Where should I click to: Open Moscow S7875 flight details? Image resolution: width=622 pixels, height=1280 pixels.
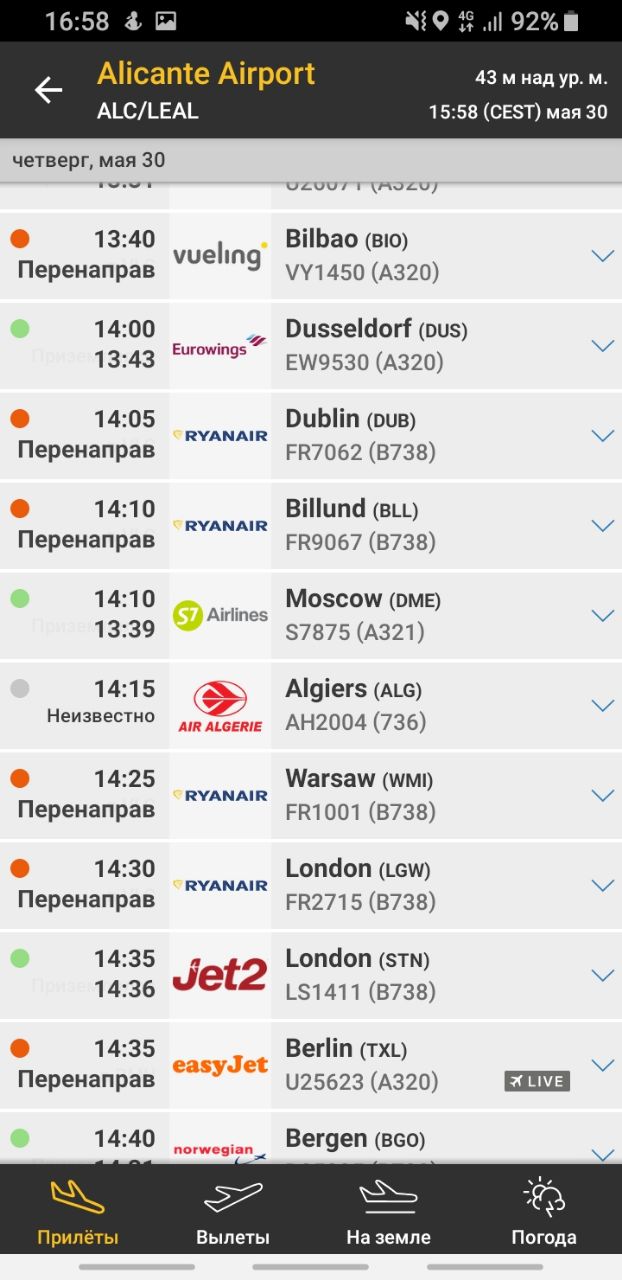tap(311, 615)
